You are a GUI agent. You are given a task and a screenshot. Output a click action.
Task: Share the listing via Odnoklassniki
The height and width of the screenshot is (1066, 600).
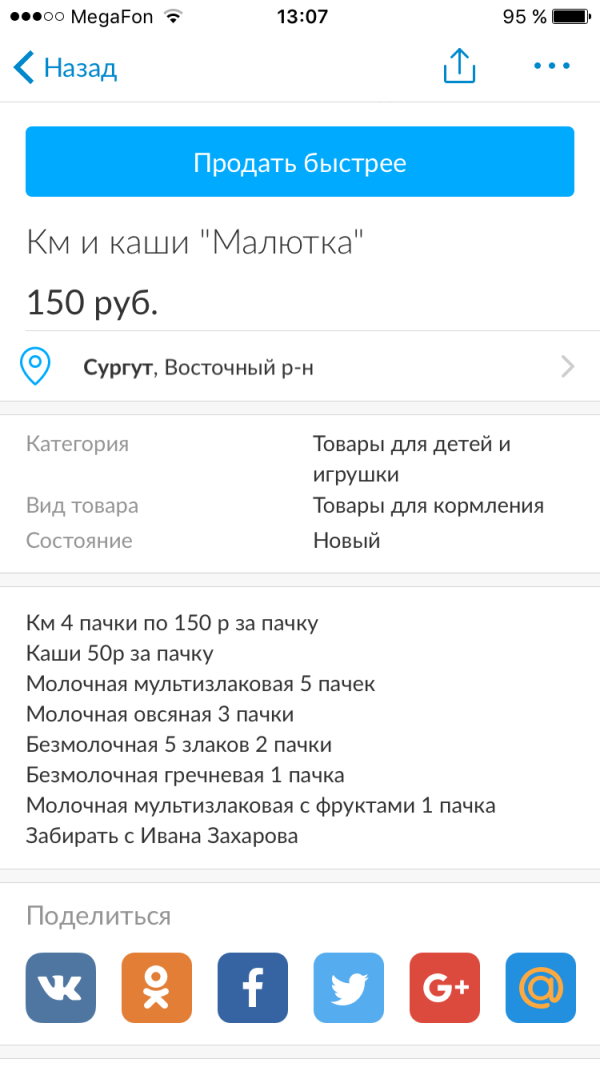(157, 987)
